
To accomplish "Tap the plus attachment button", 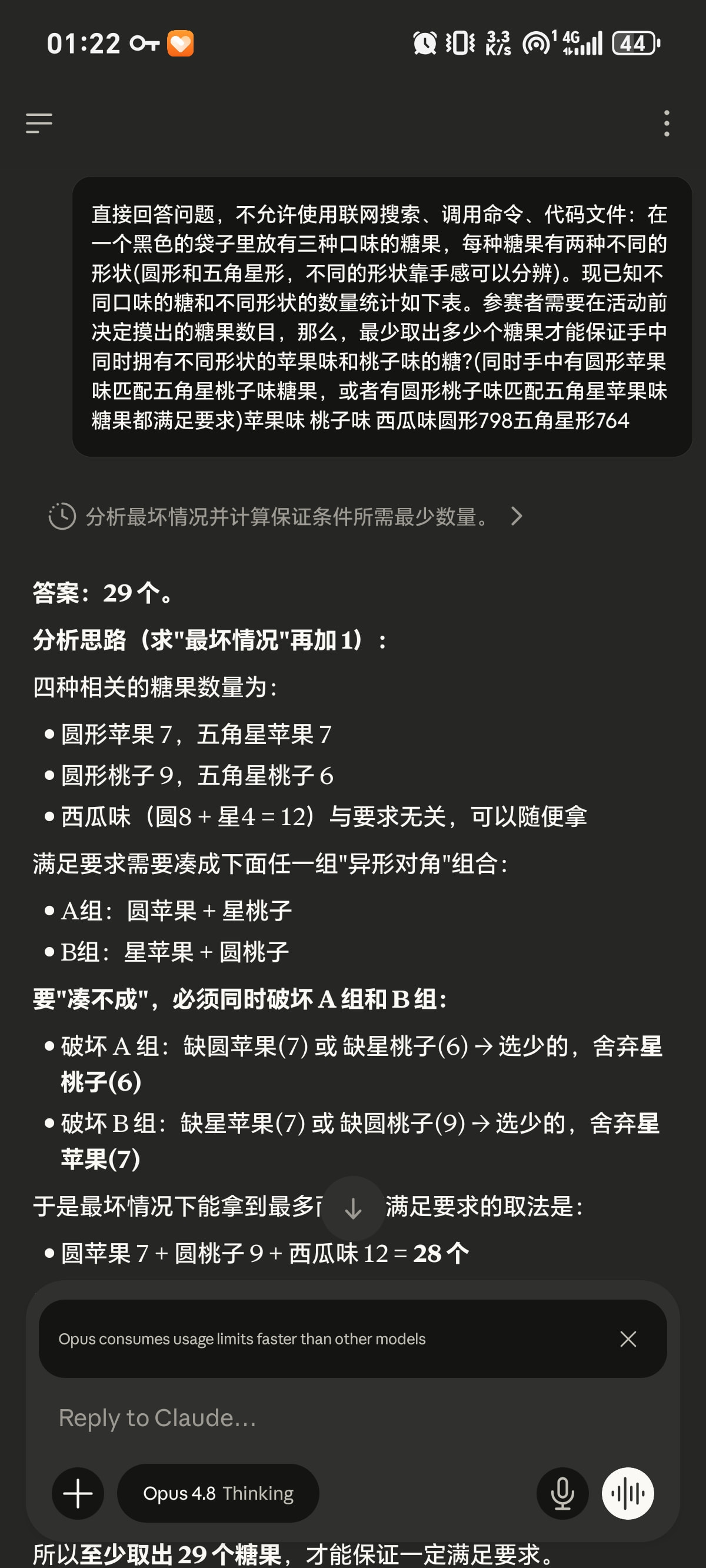I will (x=78, y=1493).
